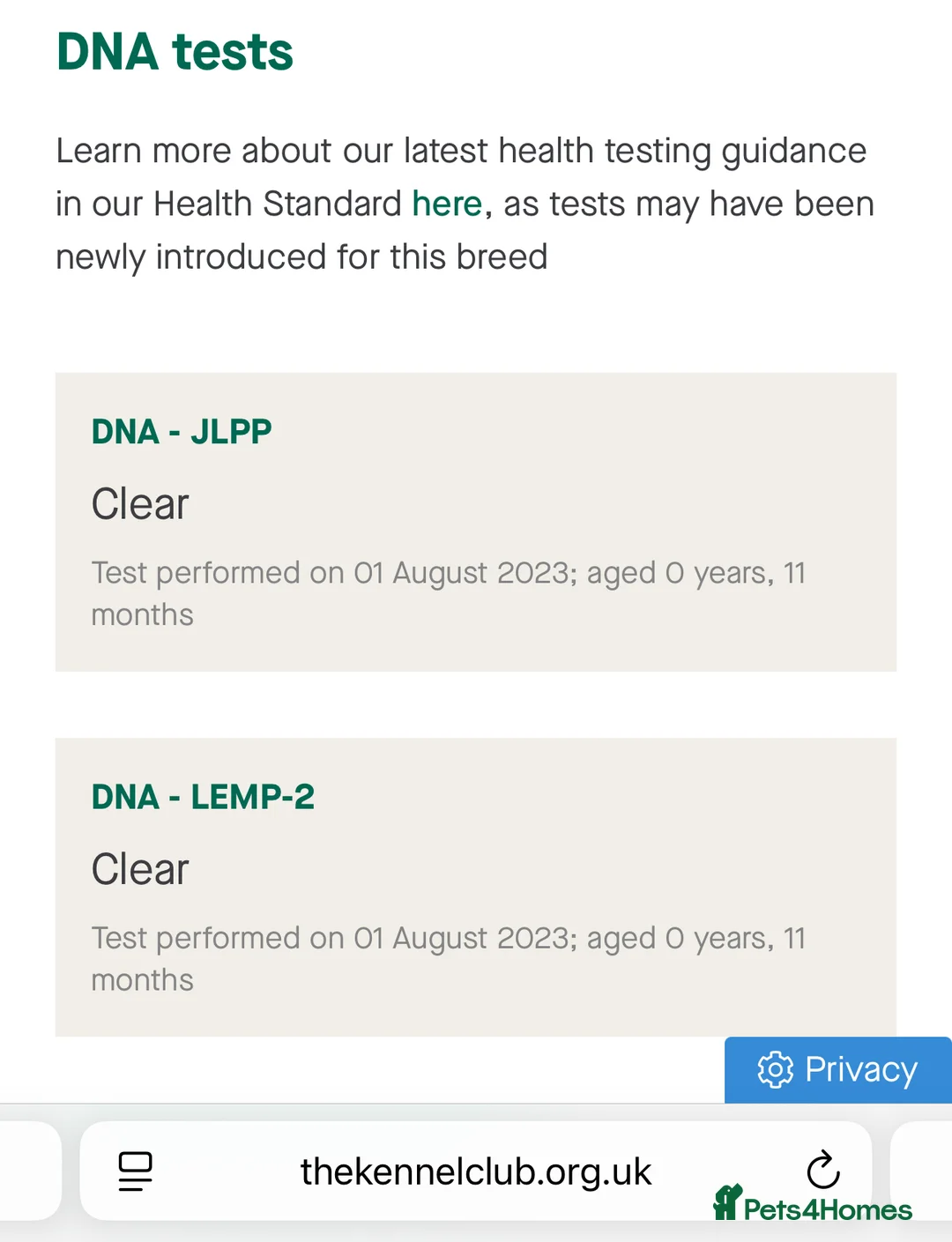952x1242 pixels.
Task: Tap the Privacy button
Action: click(837, 1069)
